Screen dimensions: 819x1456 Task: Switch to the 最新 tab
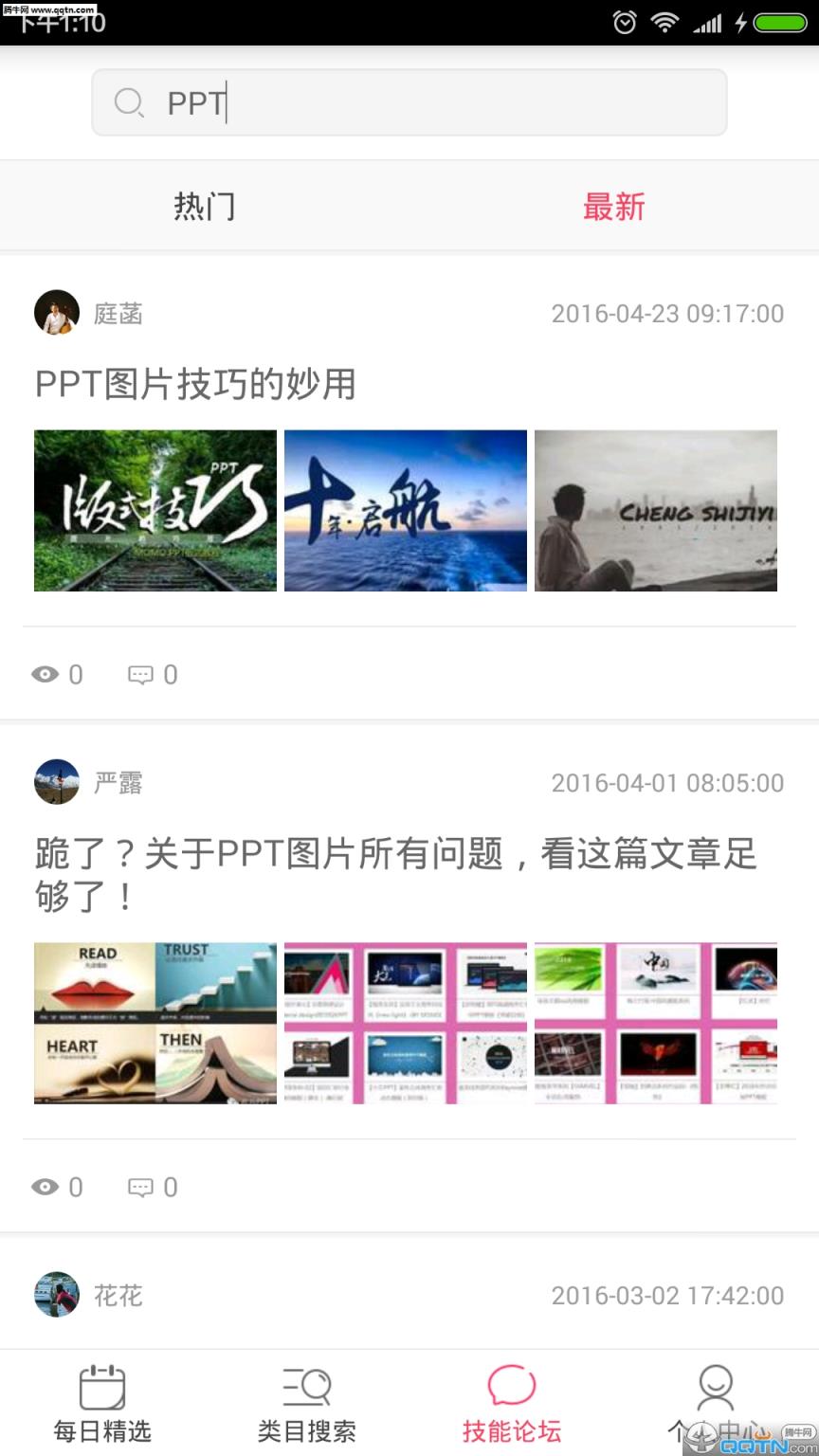coord(614,206)
